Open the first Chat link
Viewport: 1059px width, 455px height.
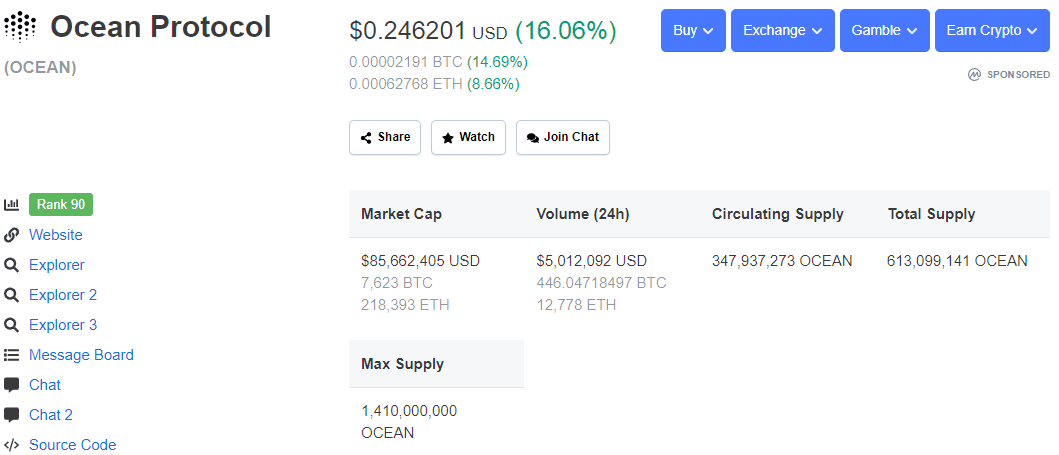45,385
